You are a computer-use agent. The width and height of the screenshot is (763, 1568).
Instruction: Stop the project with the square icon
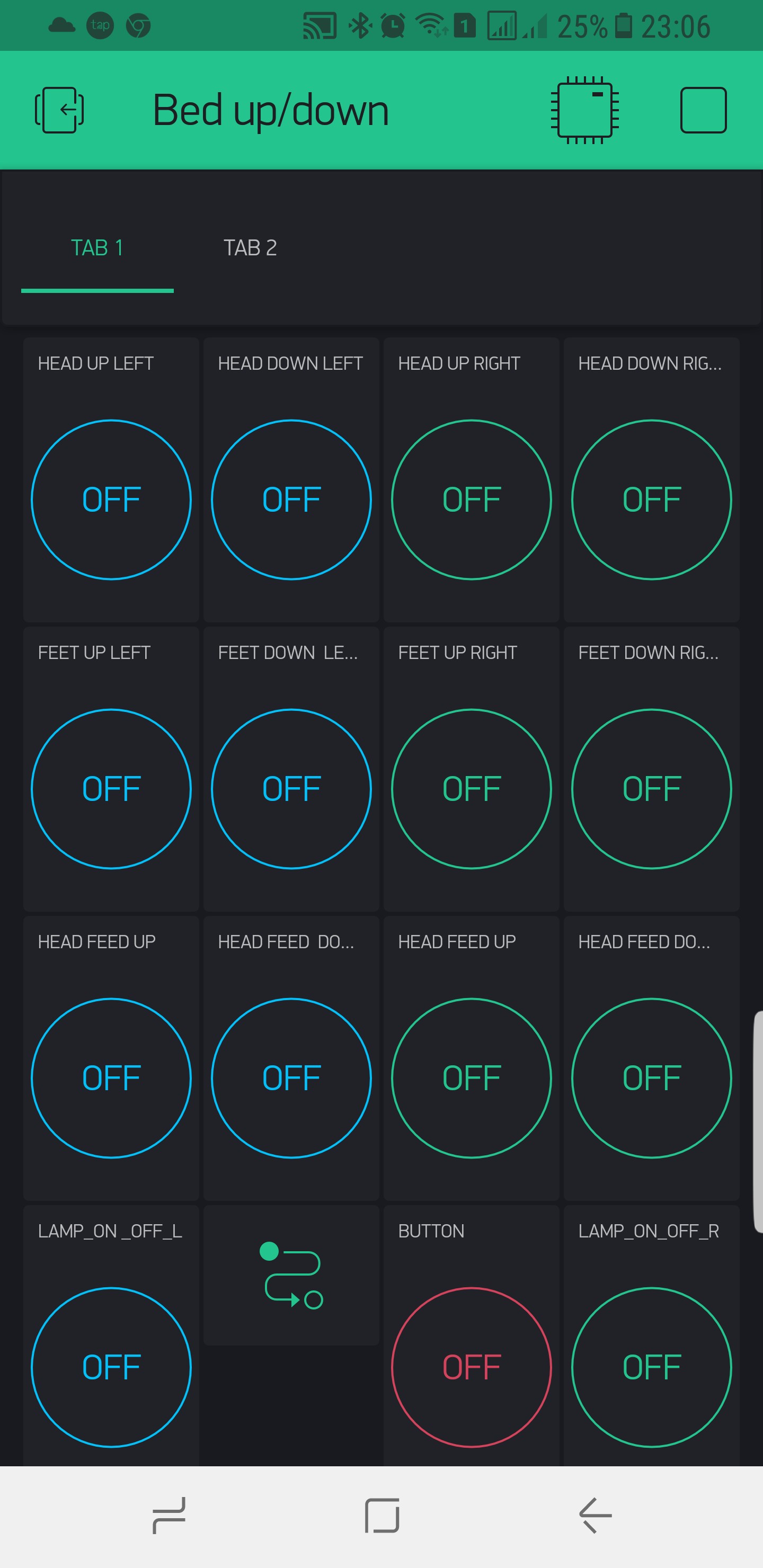pyautogui.click(x=703, y=110)
